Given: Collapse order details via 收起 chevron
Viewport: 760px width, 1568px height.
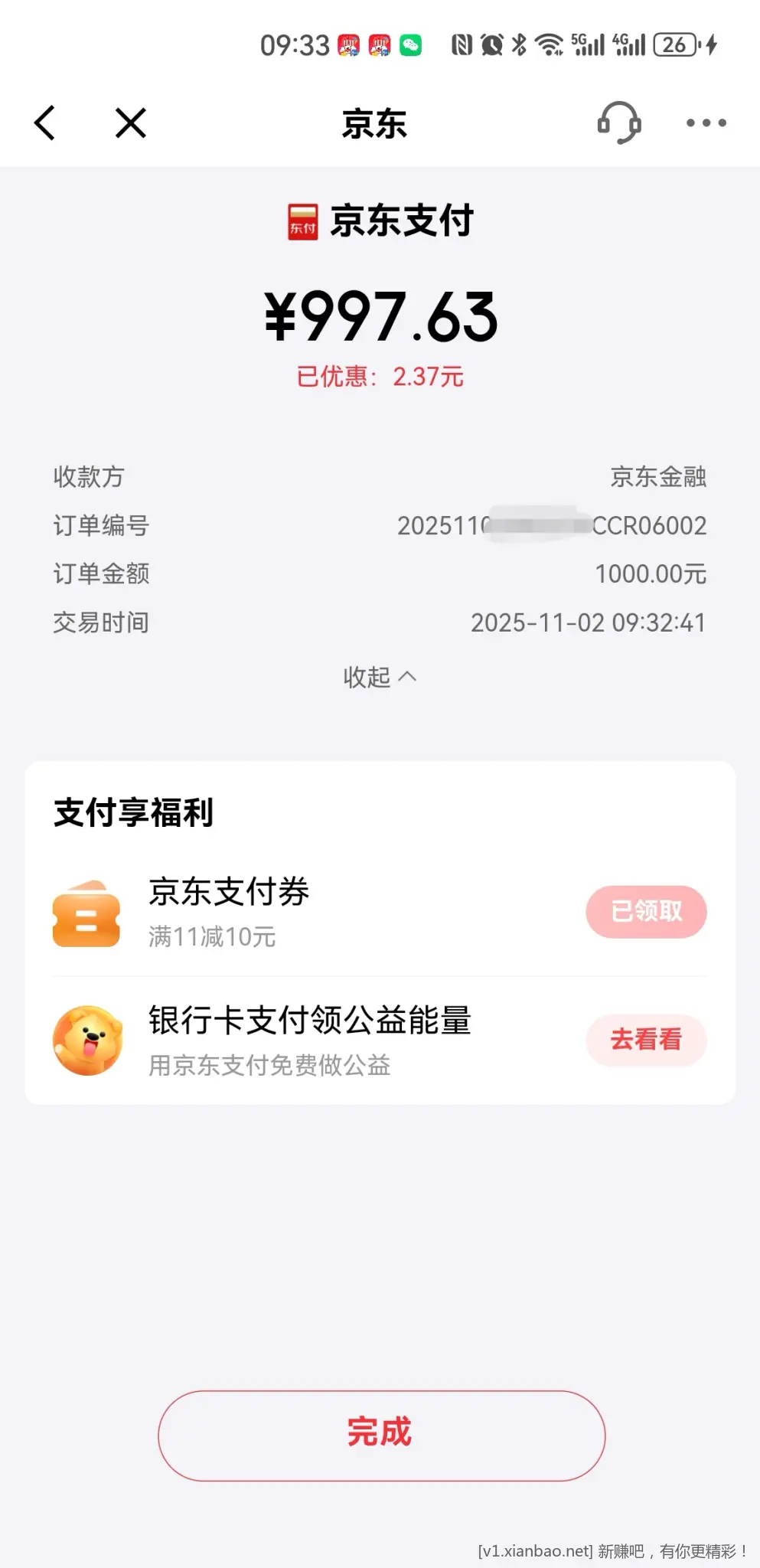Looking at the screenshot, I should coord(380,677).
